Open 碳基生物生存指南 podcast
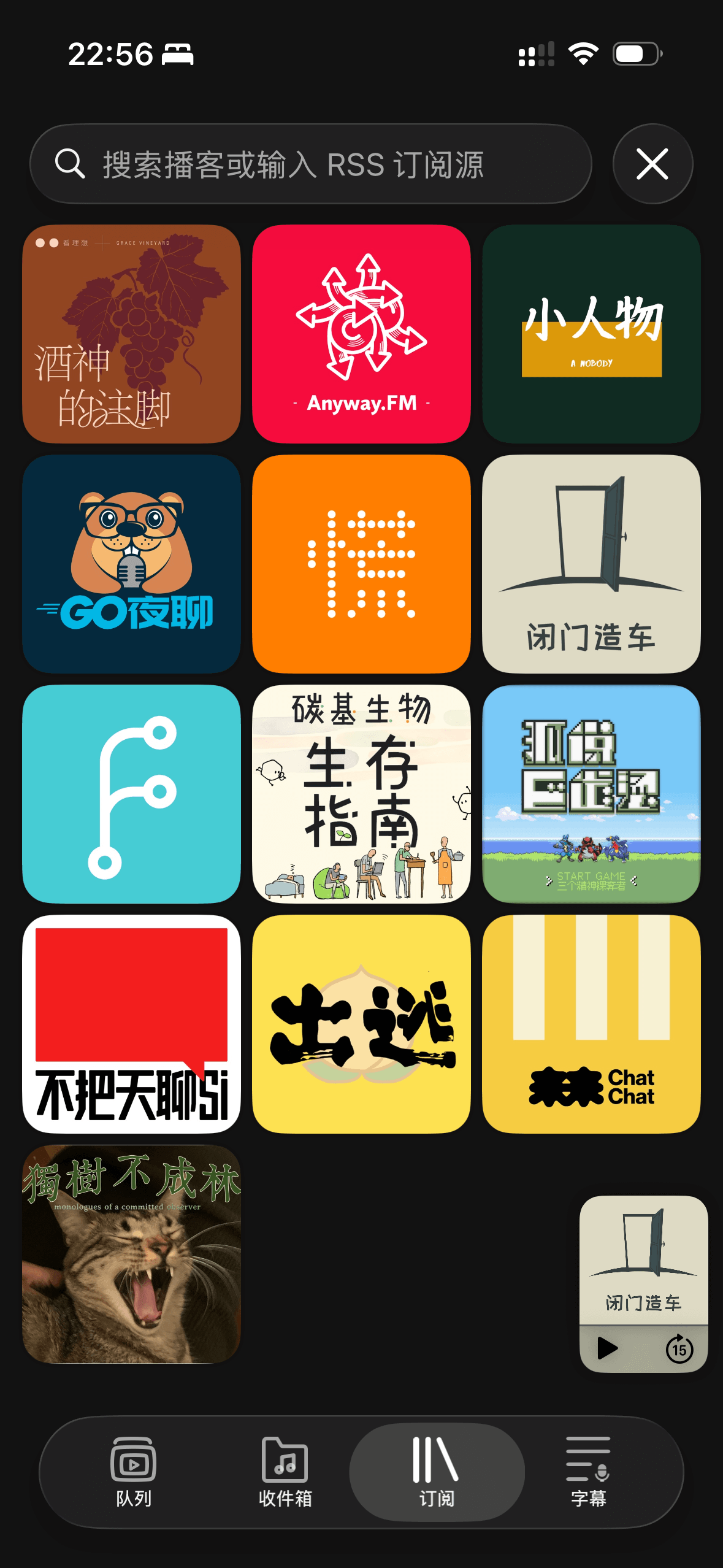Image resolution: width=723 pixels, height=1568 pixels. [x=361, y=794]
